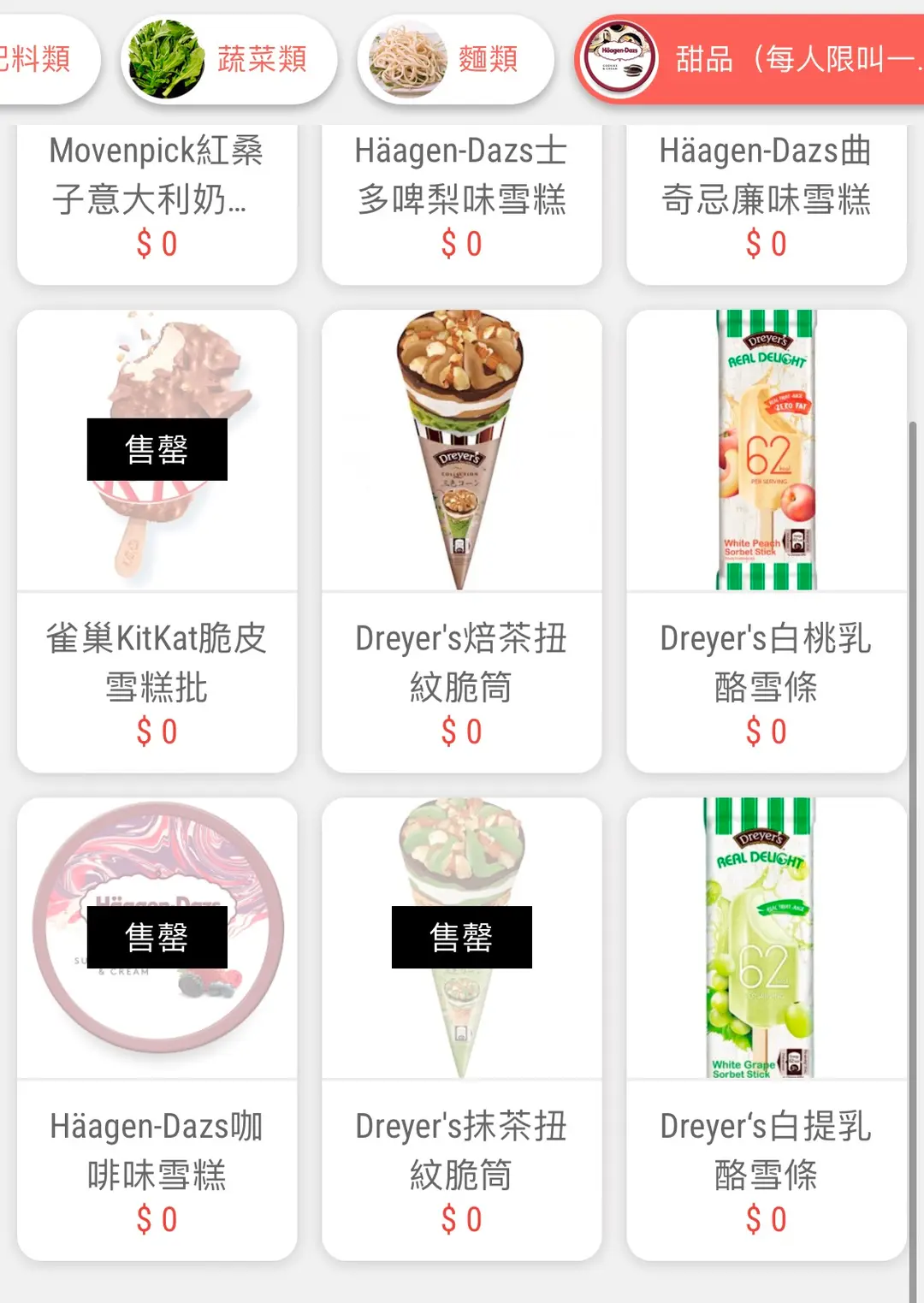This screenshot has height=1303, width=924.
Task: Add Dreyer's白提乳酪雪條 to order
Action: [766, 1028]
